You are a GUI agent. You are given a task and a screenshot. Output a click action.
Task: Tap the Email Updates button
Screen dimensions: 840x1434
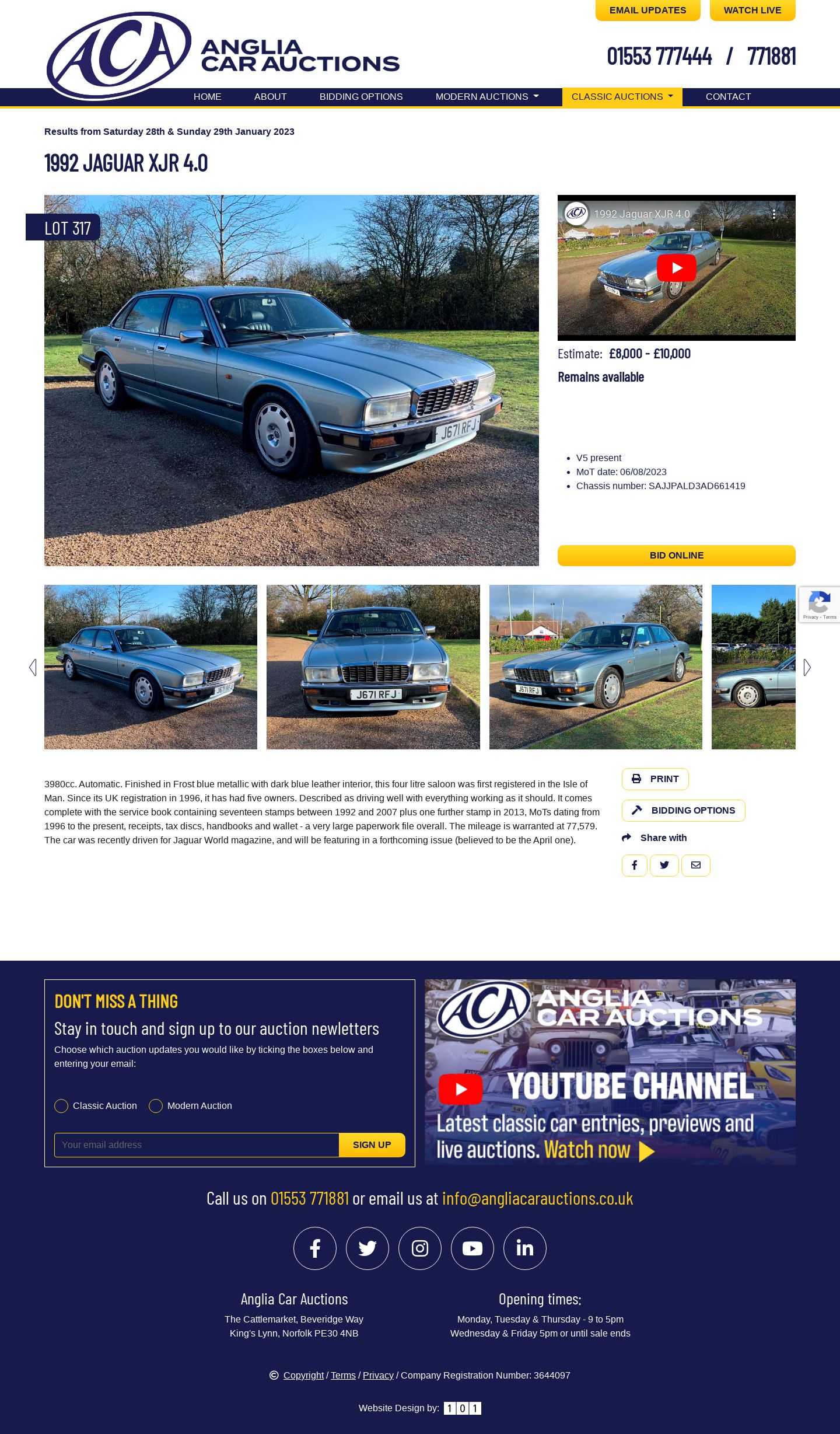(x=647, y=11)
